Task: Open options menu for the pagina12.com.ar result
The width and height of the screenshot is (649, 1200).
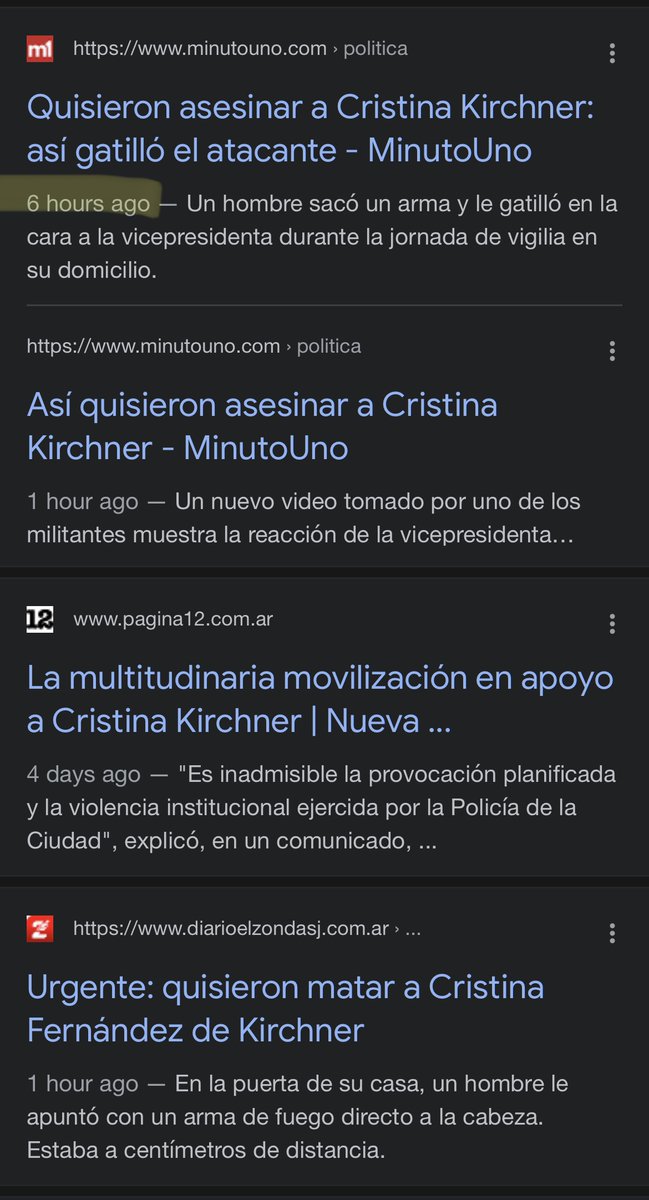Action: pos(612,624)
